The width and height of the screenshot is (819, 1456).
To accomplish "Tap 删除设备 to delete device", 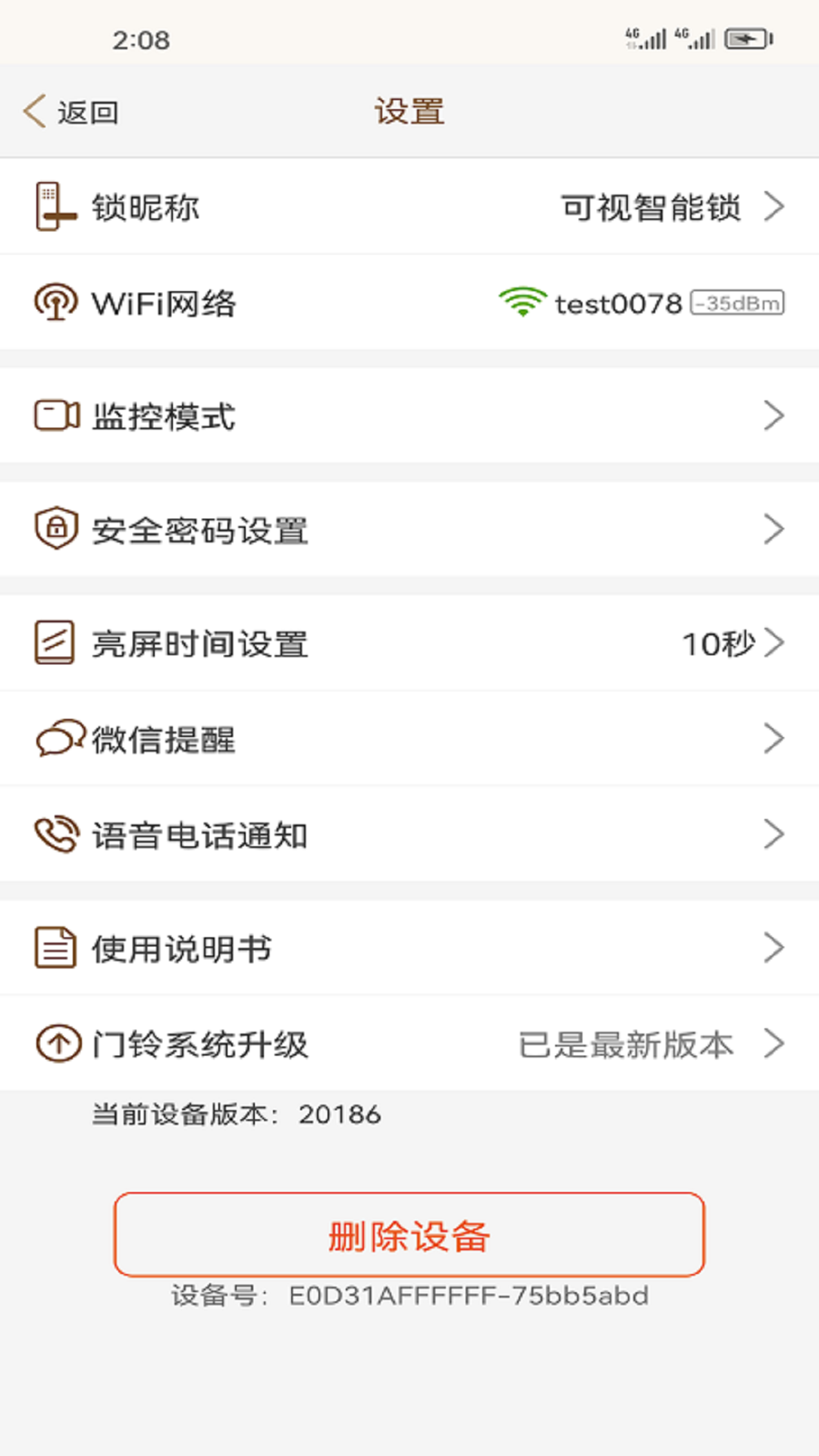I will [409, 1235].
